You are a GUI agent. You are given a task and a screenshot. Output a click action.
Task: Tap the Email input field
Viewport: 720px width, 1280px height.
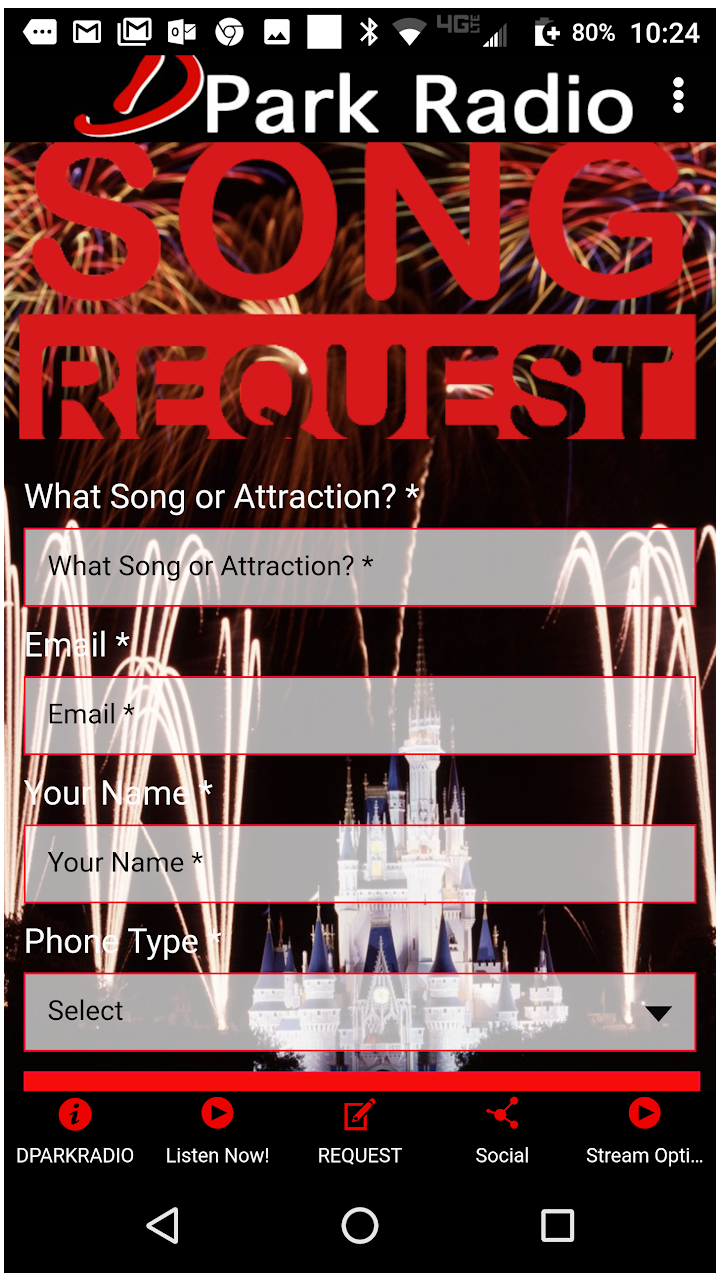(x=360, y=715)
